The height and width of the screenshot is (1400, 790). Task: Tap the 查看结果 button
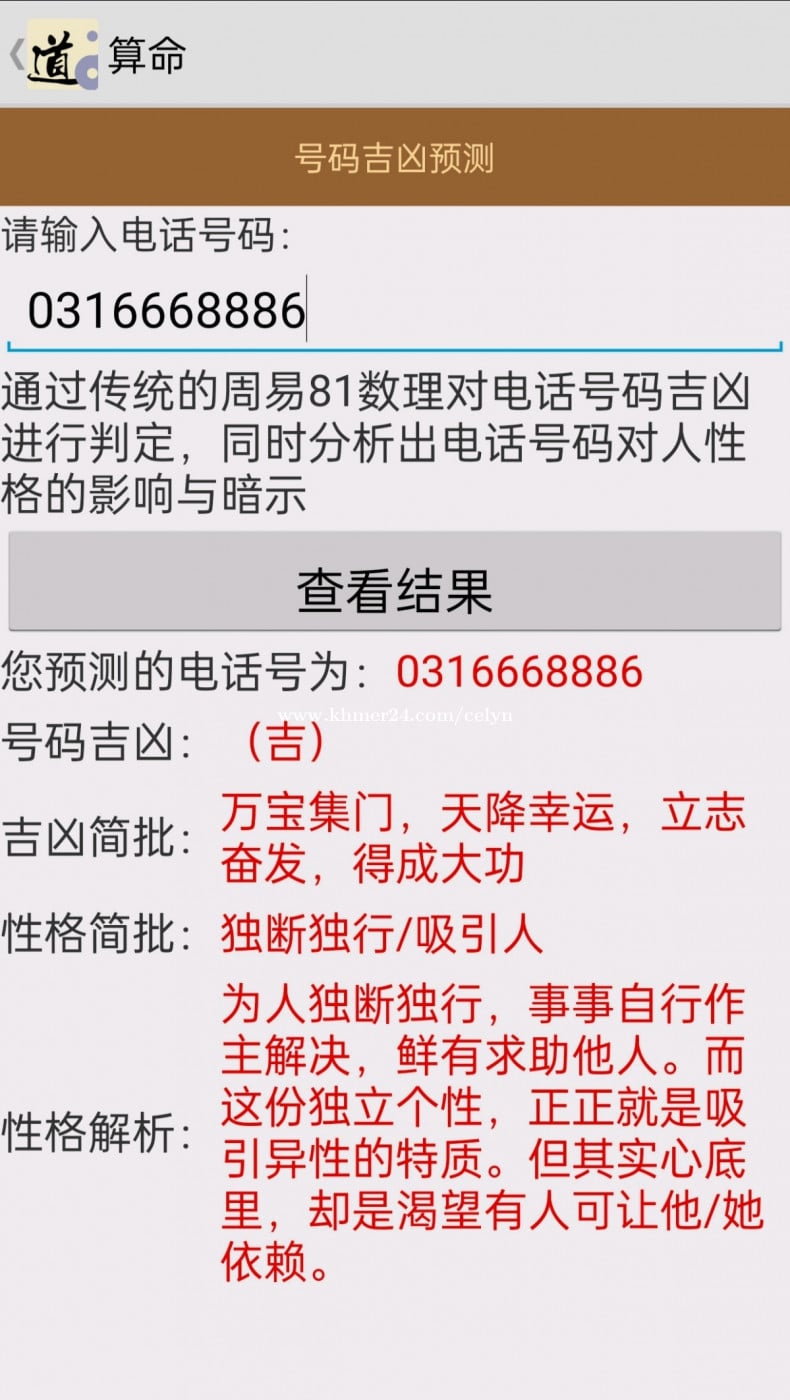pyautogui.click(x=394, y=582)
